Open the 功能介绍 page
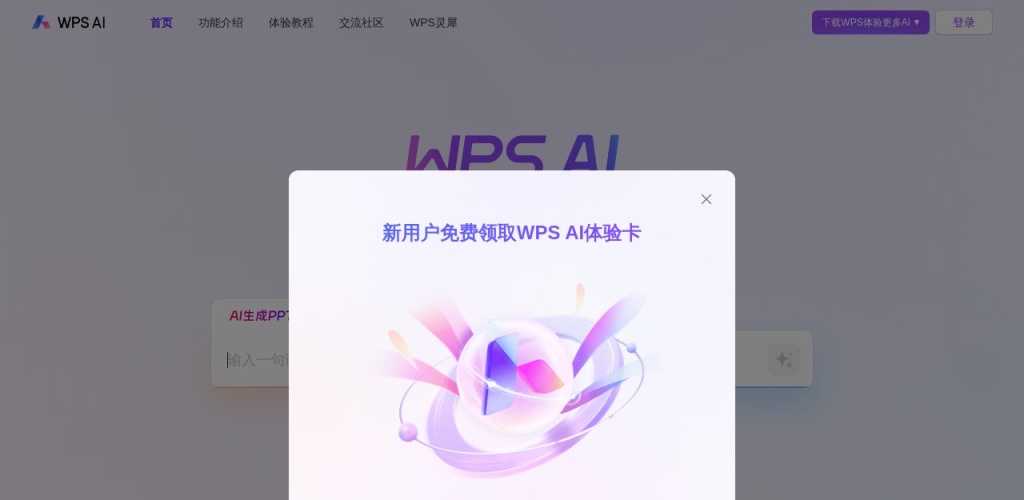Viewport: 1024px width, 500px height. pyautogui.click(x=220, y=22)
